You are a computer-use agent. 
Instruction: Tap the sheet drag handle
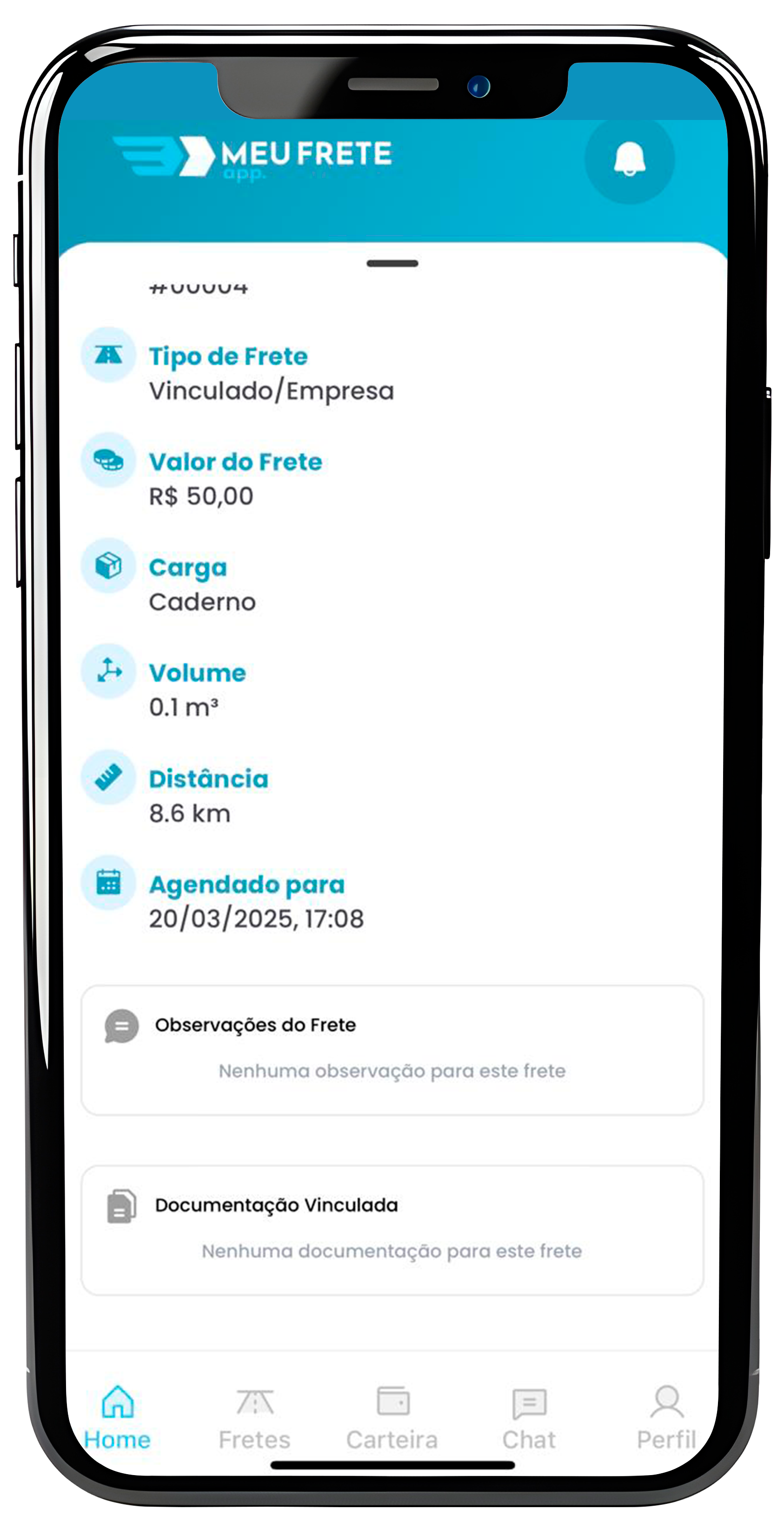click(x=392, y=264)
